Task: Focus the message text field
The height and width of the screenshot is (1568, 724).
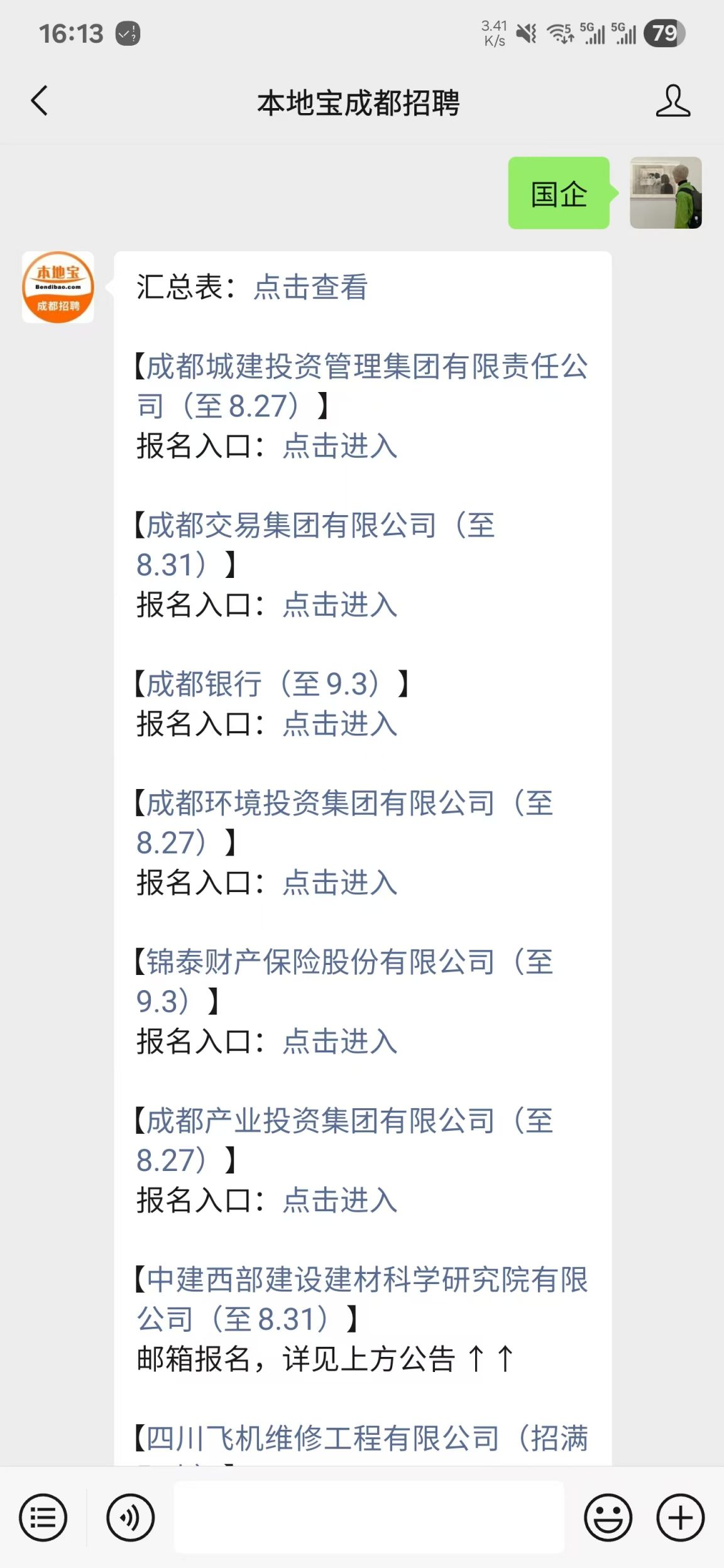Action: pos(369,1517)
